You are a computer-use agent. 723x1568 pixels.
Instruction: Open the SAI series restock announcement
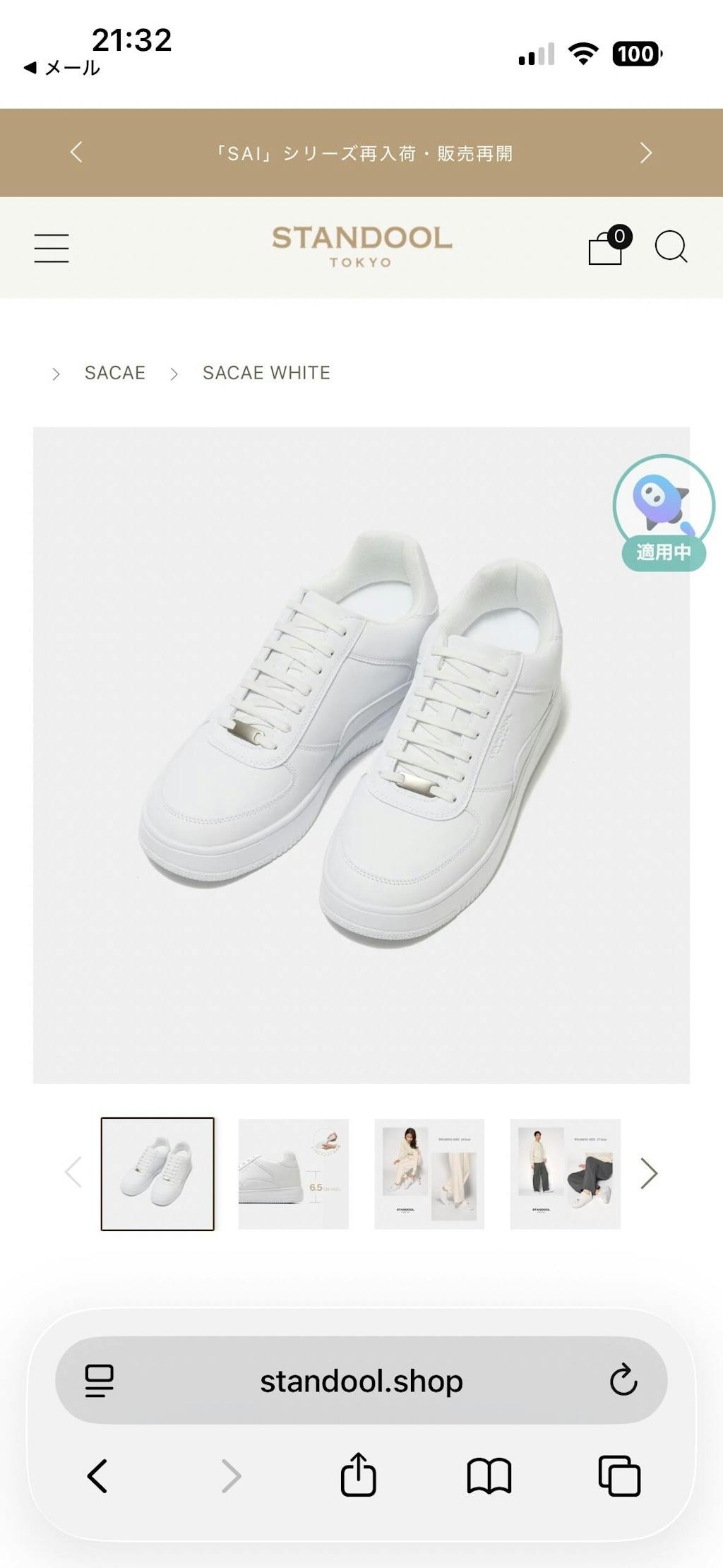pyautogui.click(x=363, y=153)
